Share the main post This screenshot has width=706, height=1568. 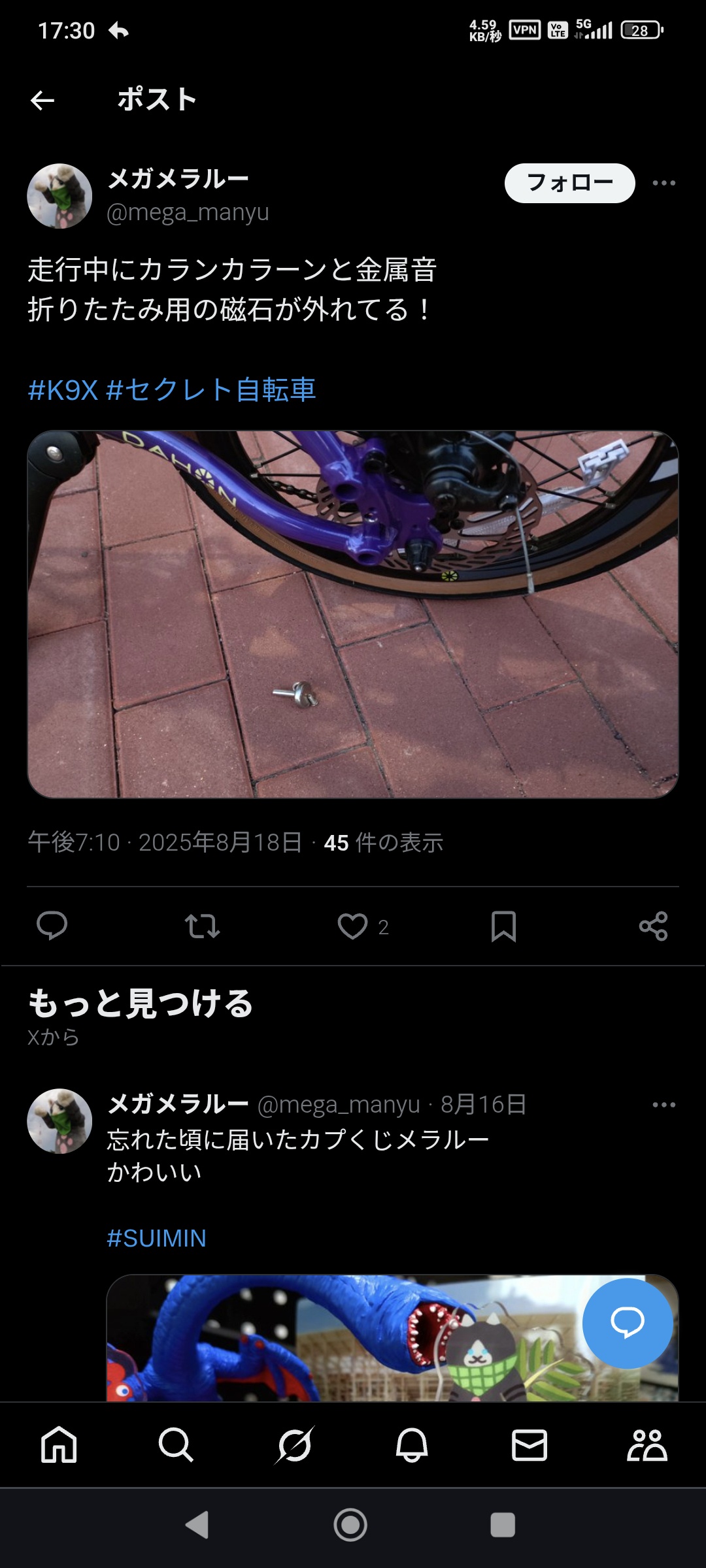[x=653, y=926]
